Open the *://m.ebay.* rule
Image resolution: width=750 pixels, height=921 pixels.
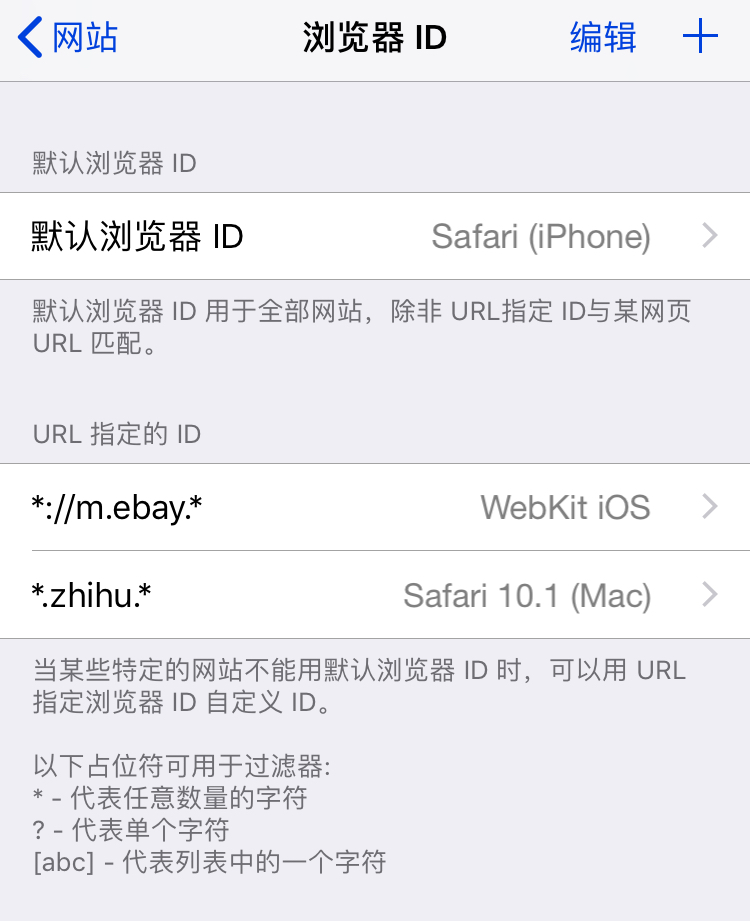[375, 507]
